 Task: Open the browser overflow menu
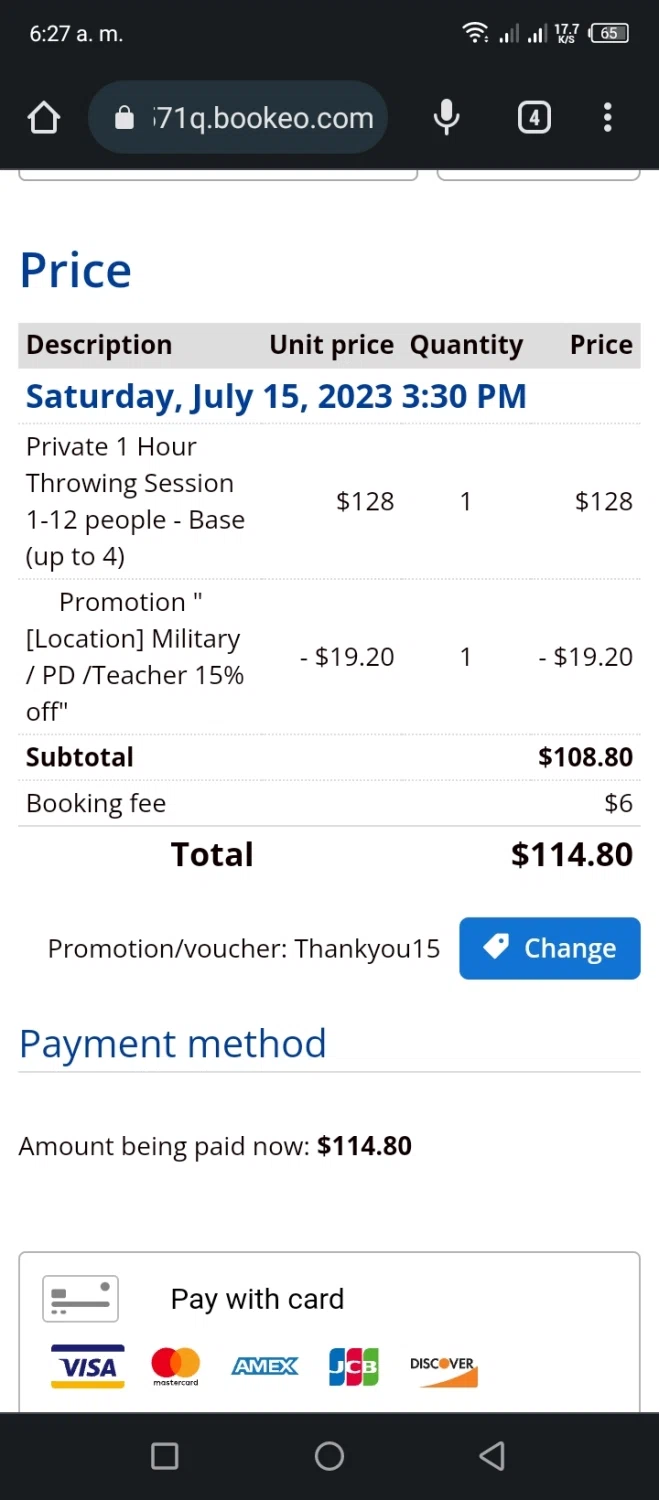(x=607, y=118)
